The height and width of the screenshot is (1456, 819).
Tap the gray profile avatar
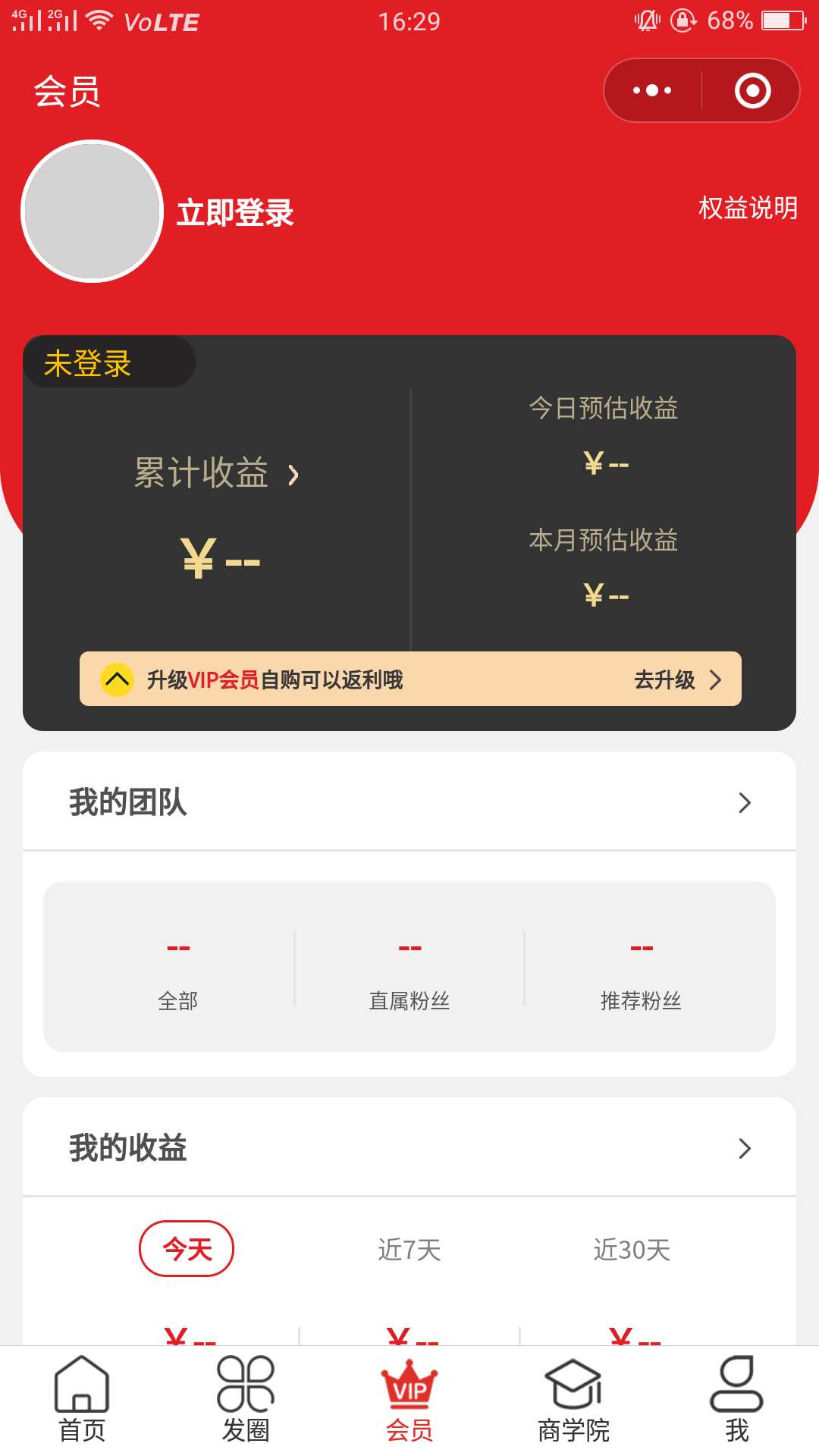93,212
